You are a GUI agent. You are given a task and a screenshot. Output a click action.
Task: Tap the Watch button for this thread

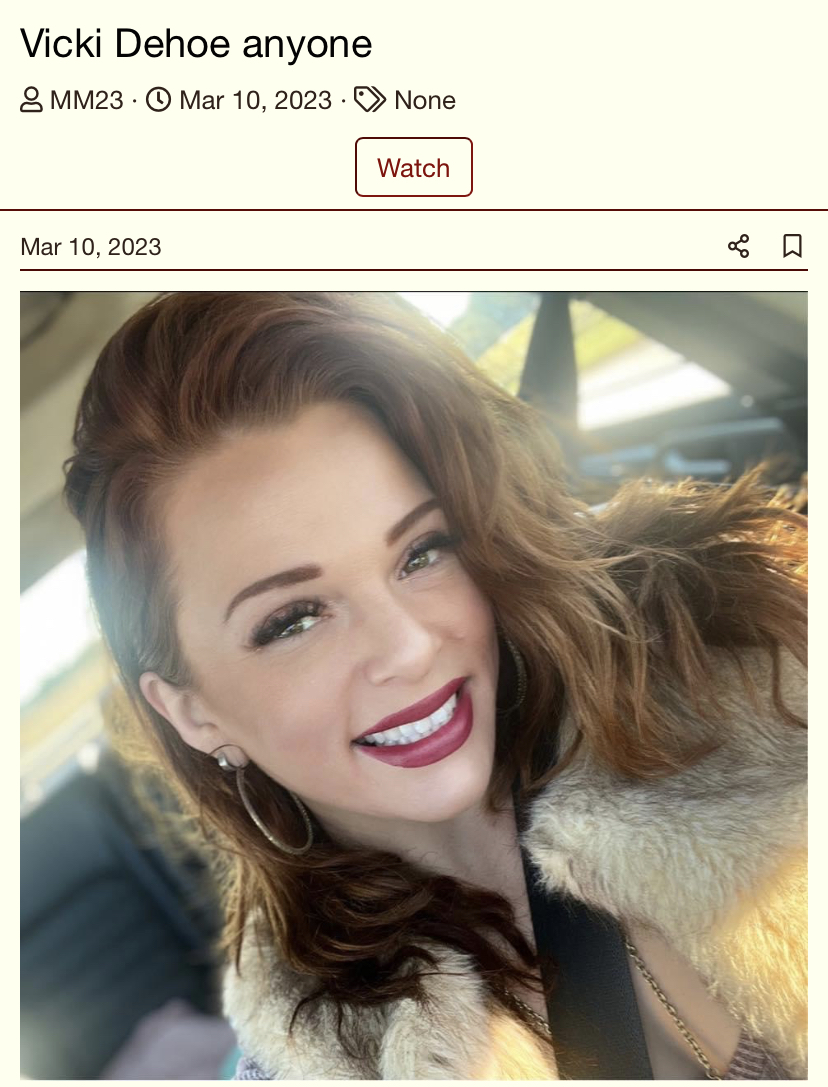(x=413, y=167)
